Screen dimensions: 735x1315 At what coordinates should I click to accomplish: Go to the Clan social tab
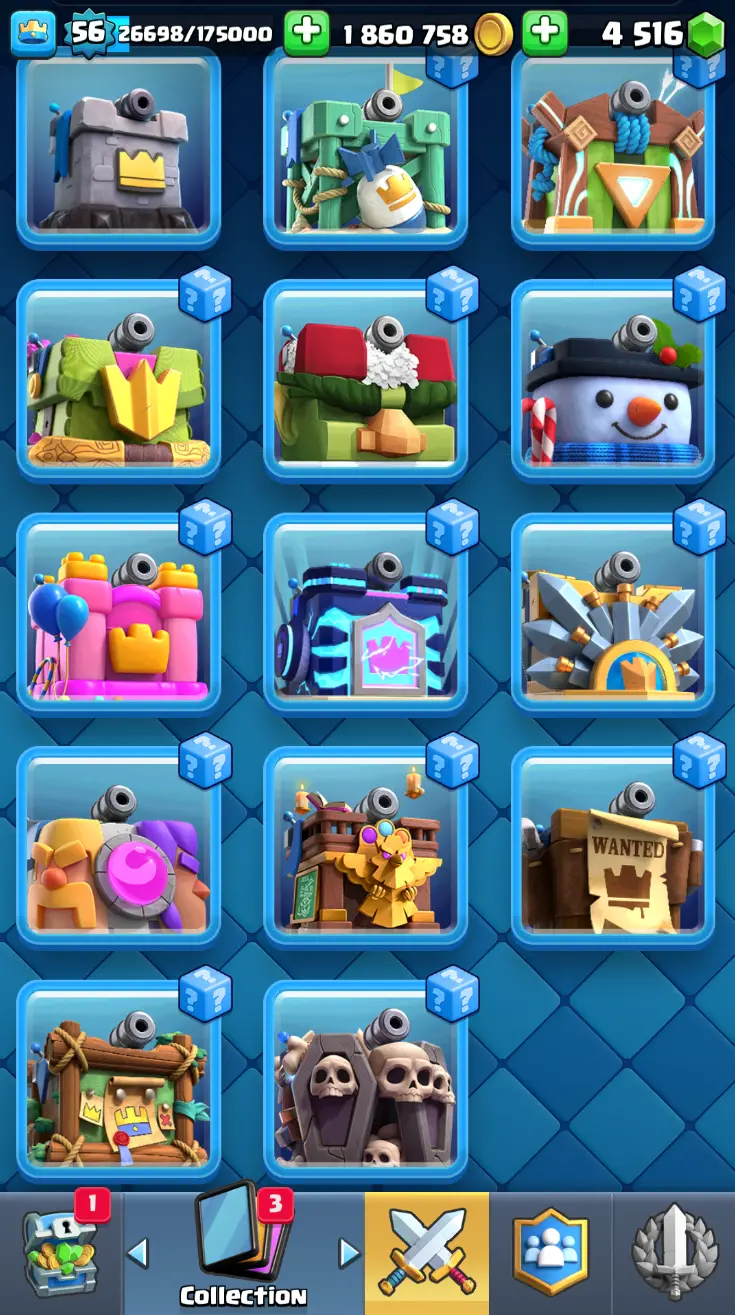click(x=550, y=1252)
